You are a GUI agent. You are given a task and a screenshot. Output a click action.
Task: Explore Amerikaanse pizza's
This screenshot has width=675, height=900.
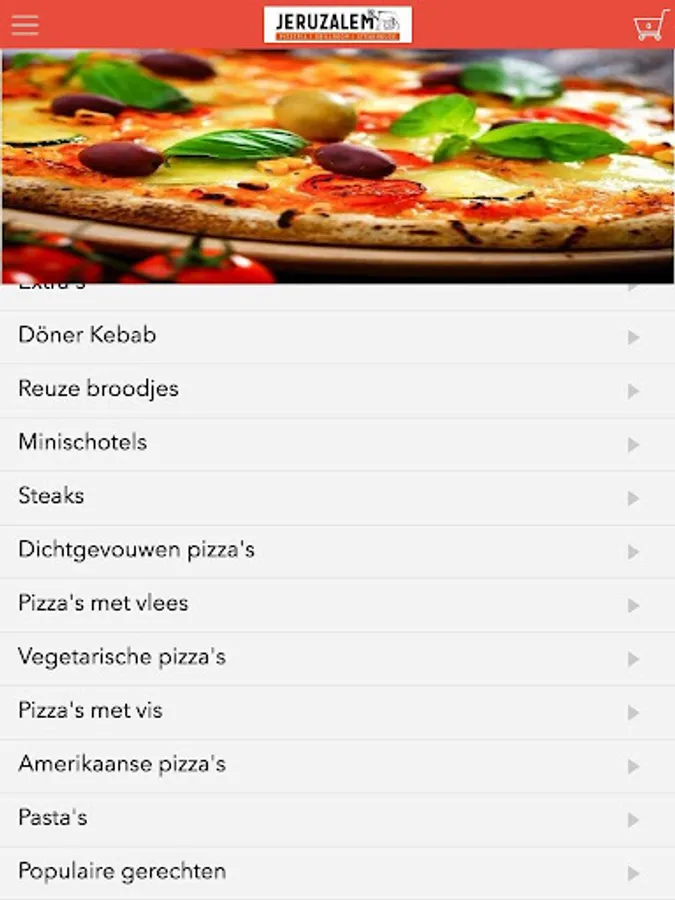tap(337, 765)
